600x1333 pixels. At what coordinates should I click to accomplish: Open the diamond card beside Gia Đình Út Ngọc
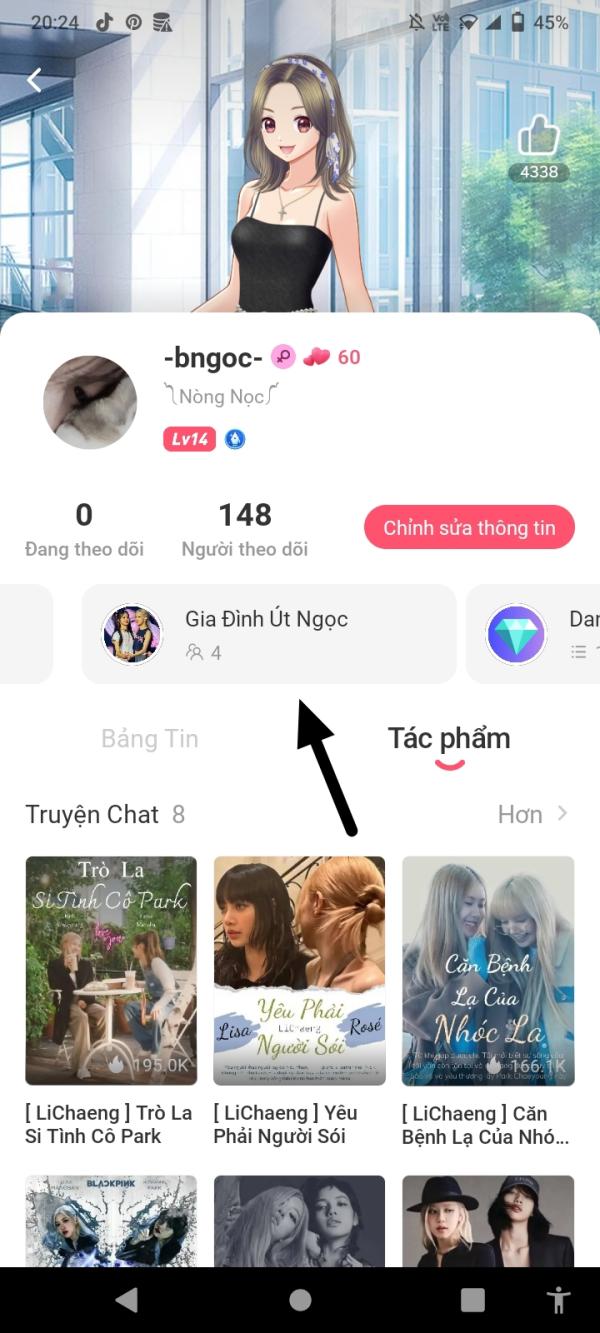(535, 634)
